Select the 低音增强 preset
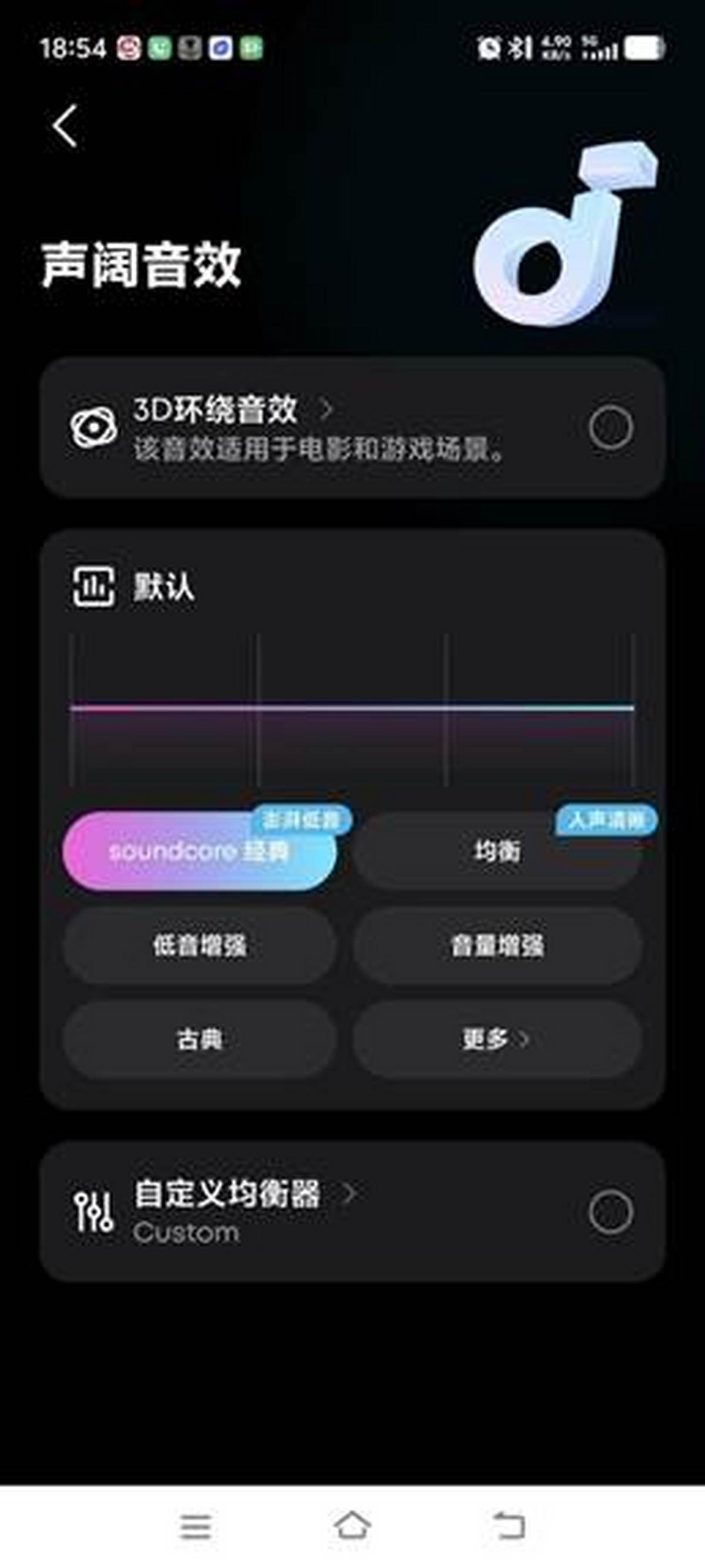Screen dimensions: 705x1568 199,945
